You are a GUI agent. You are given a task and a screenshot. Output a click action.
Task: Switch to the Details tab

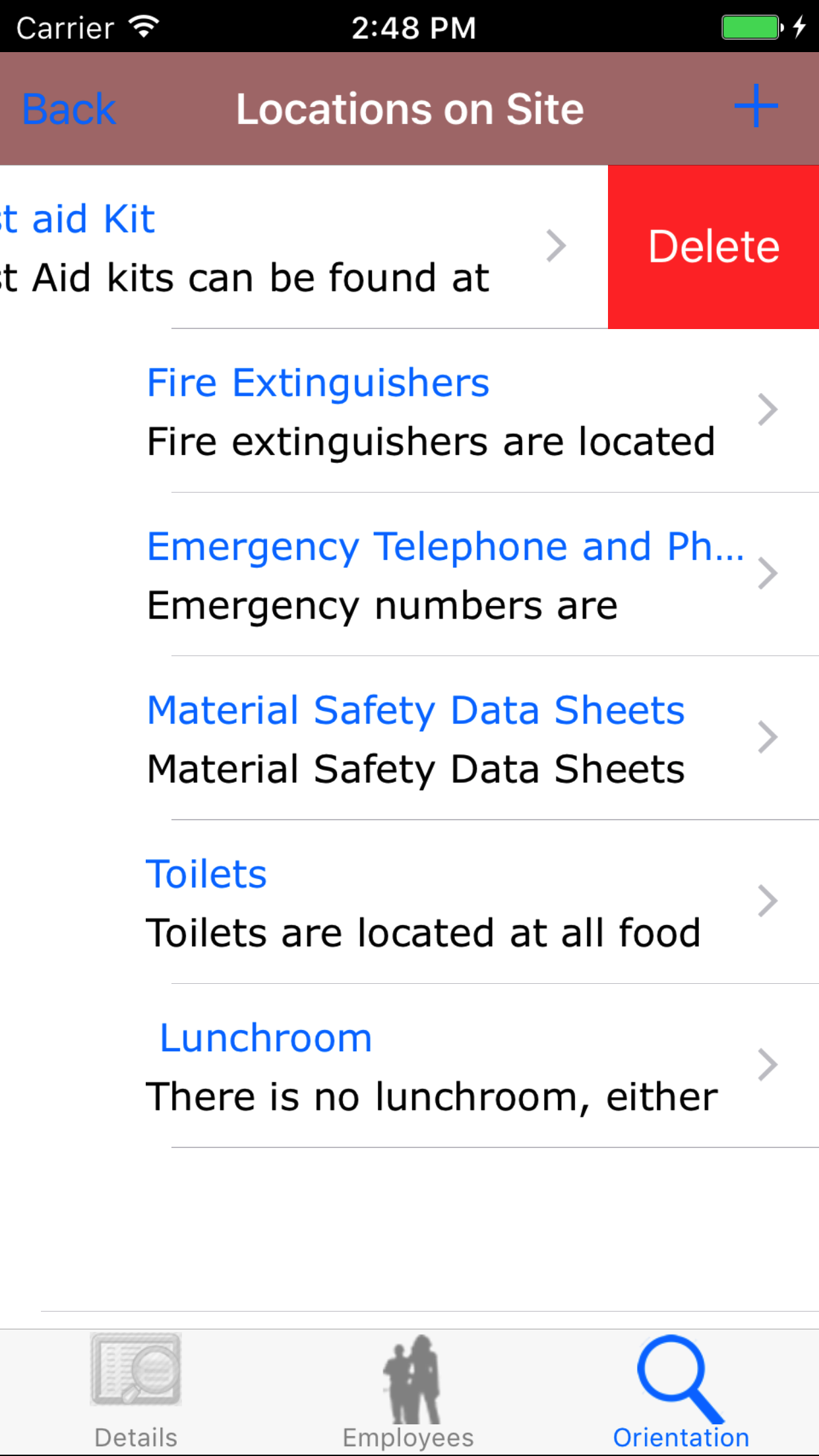136,1391
